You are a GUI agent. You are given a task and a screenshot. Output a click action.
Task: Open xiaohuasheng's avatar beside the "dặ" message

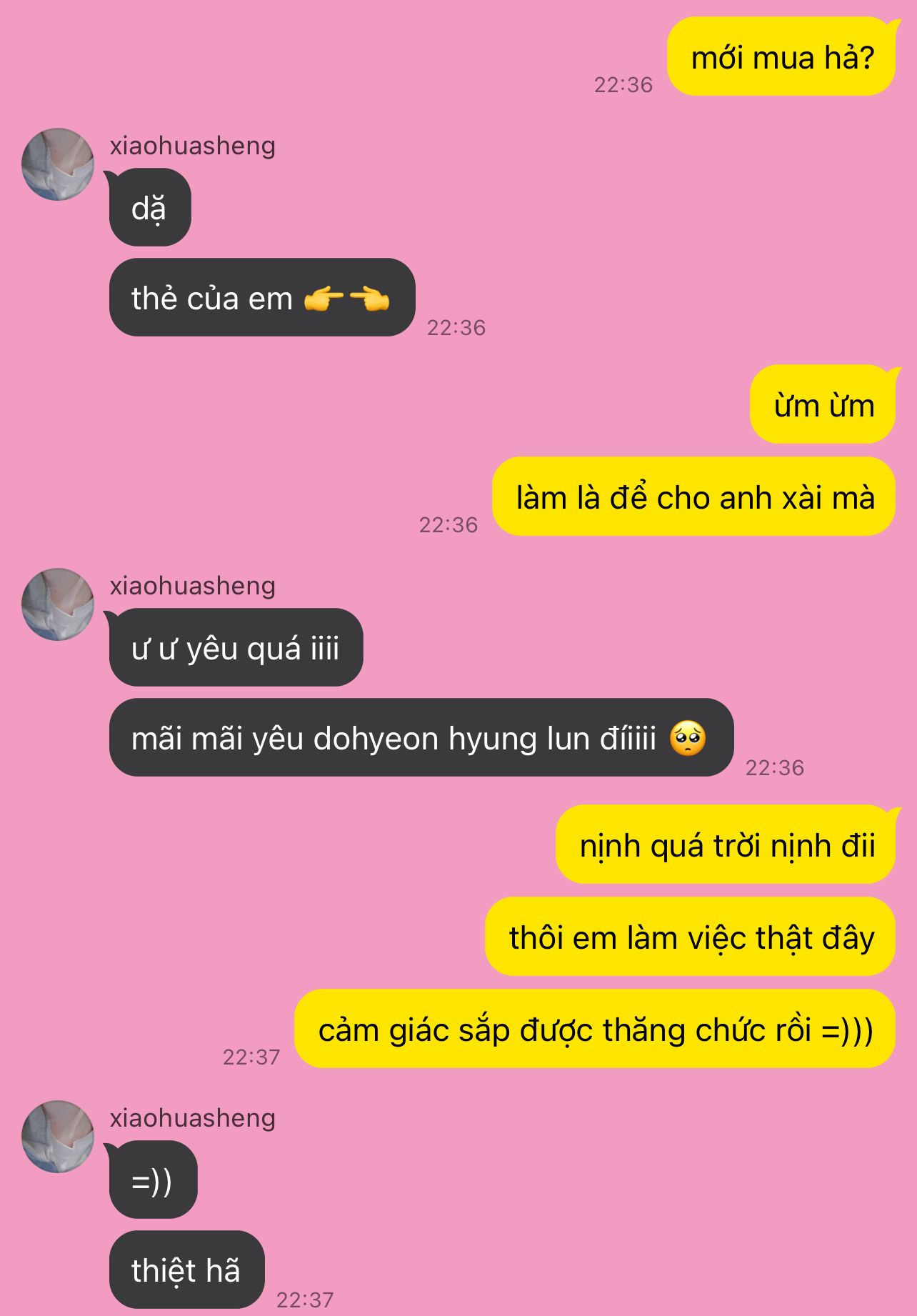(58, 164)
